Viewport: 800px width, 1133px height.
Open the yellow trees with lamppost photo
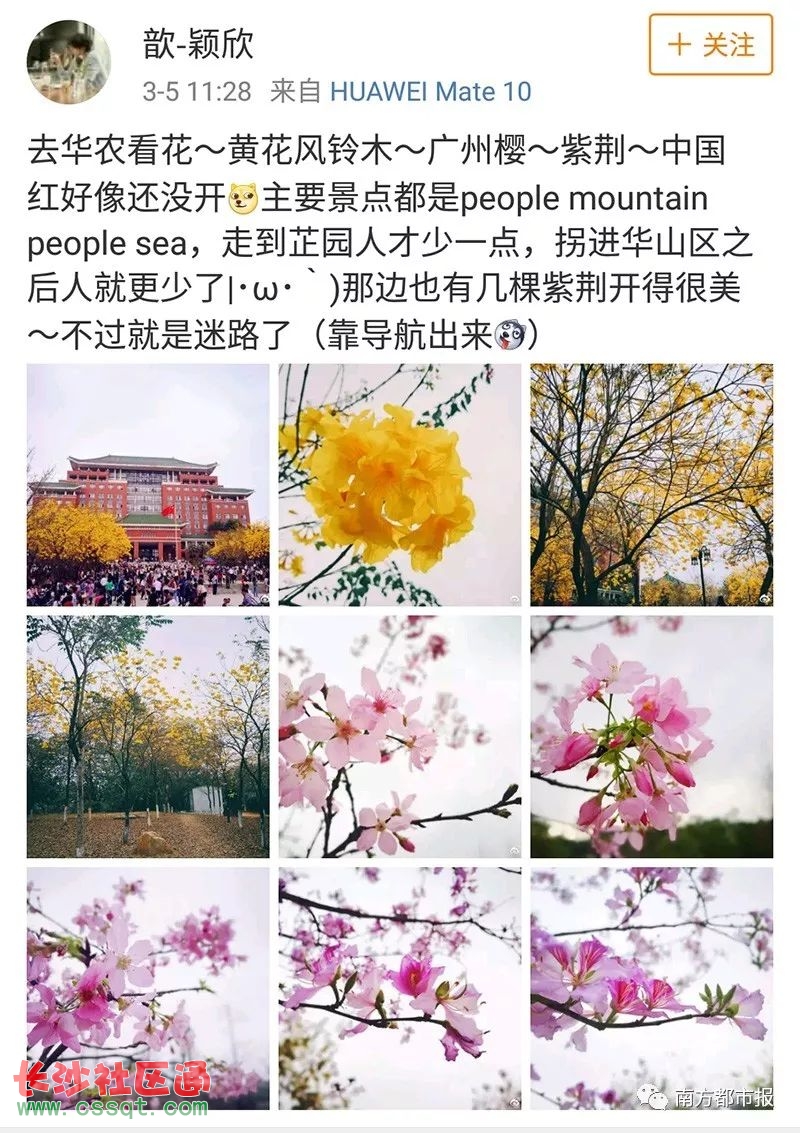pos(651,485)
